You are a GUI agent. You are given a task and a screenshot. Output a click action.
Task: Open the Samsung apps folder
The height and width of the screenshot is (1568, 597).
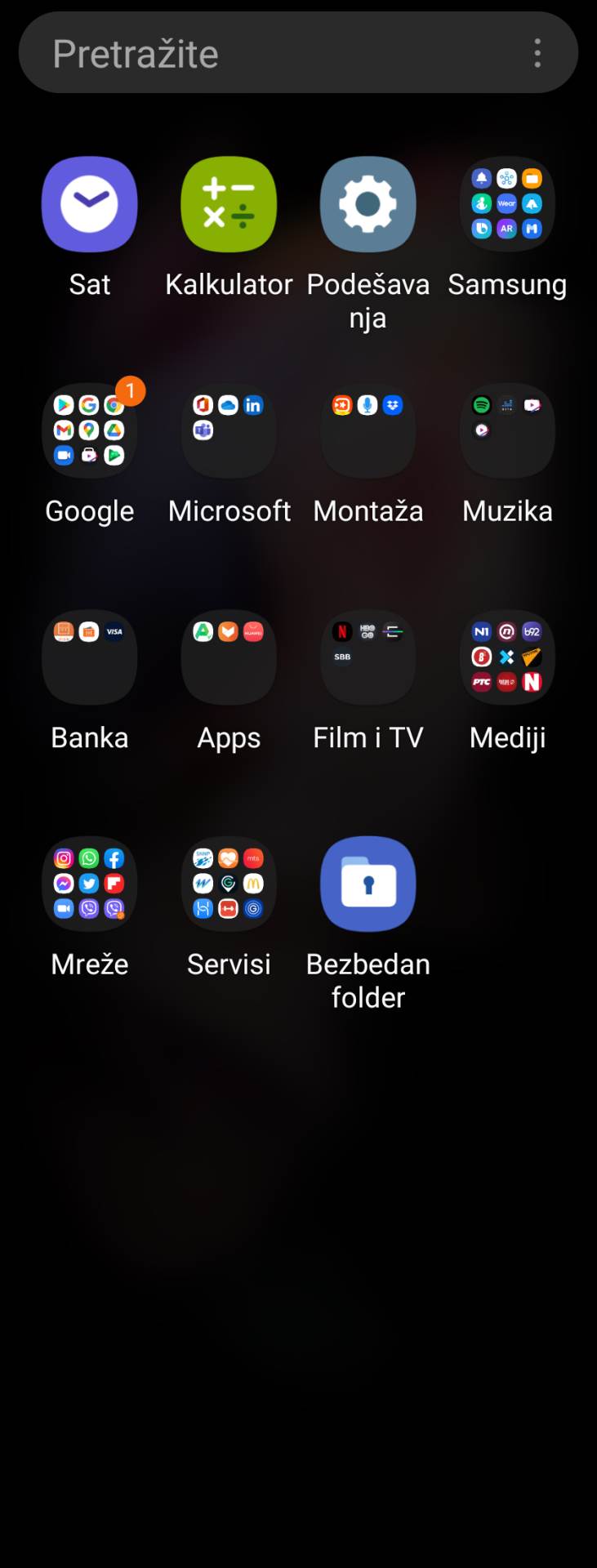(x=506, y=204)
